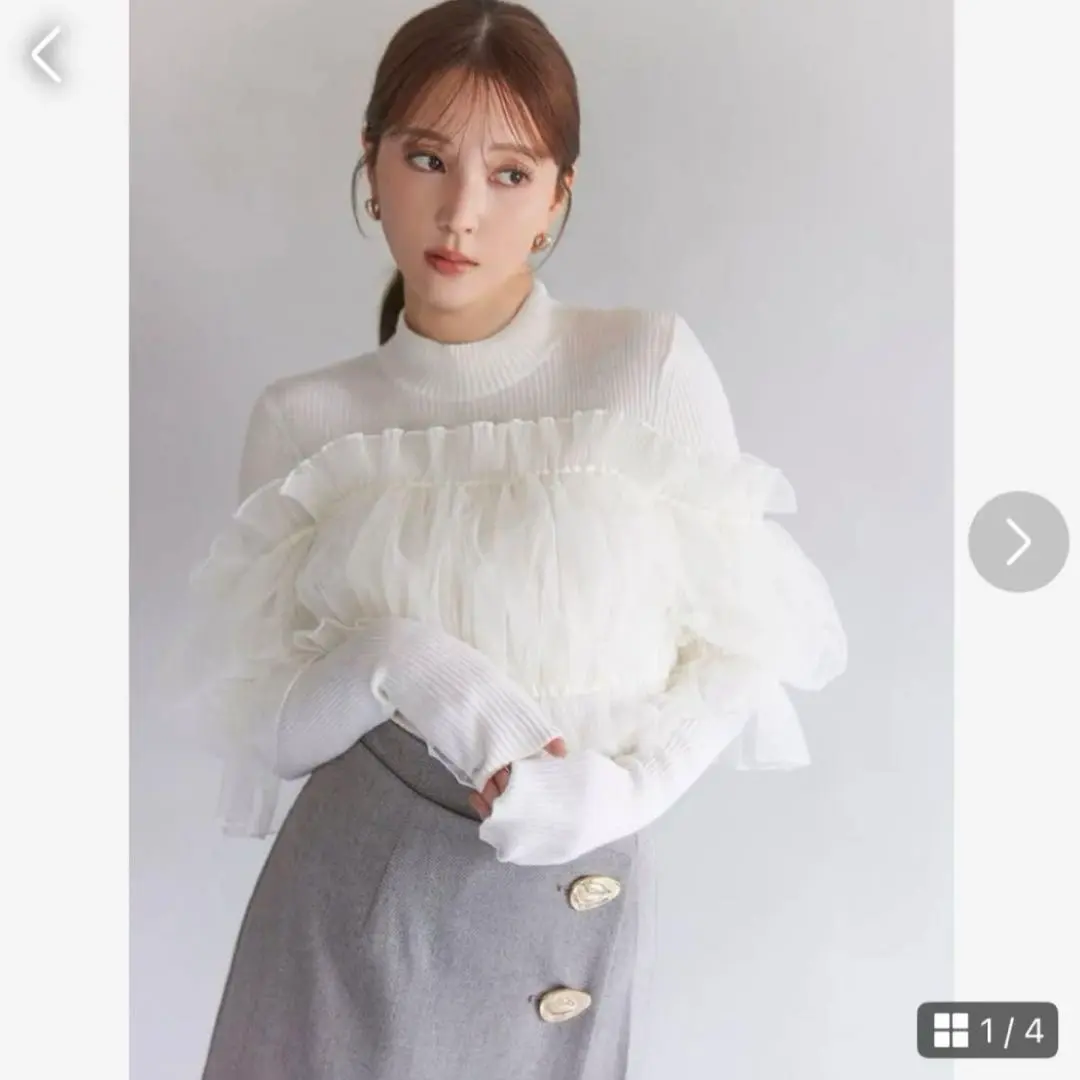Show the next product photo

(x=1018, y=541)
